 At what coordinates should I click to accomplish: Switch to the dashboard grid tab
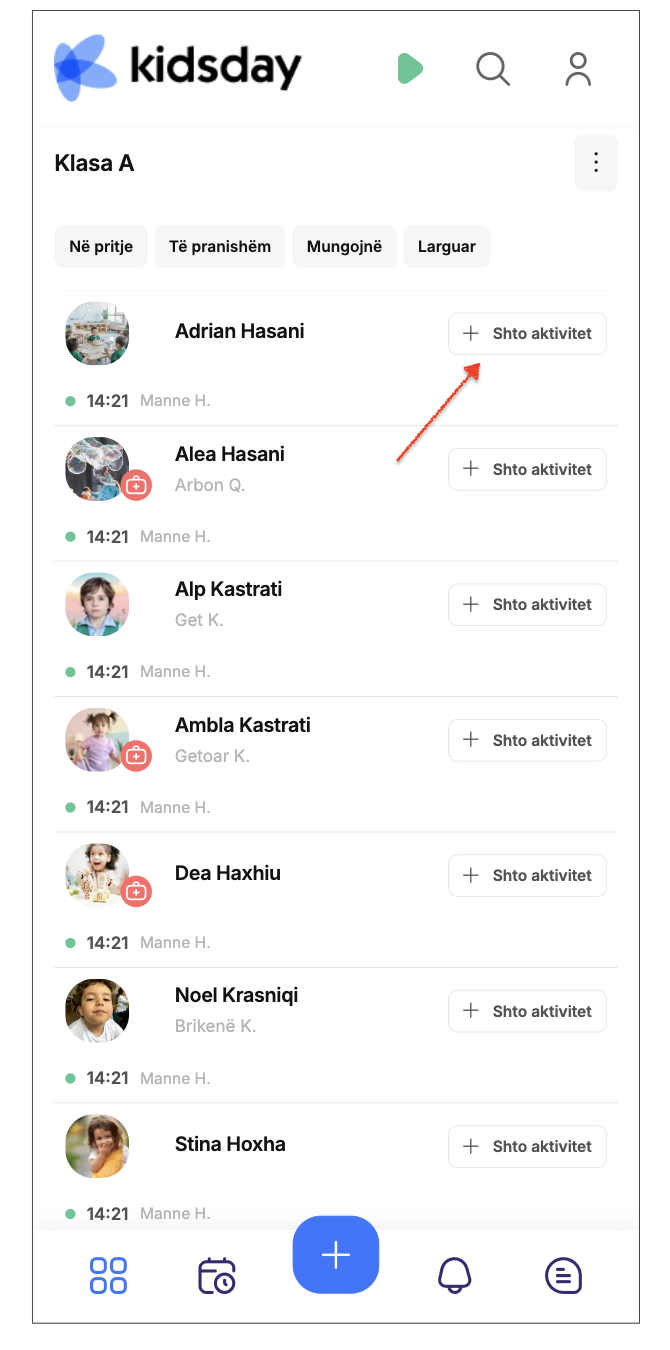pyautogui.click(x=108, y=1276)
